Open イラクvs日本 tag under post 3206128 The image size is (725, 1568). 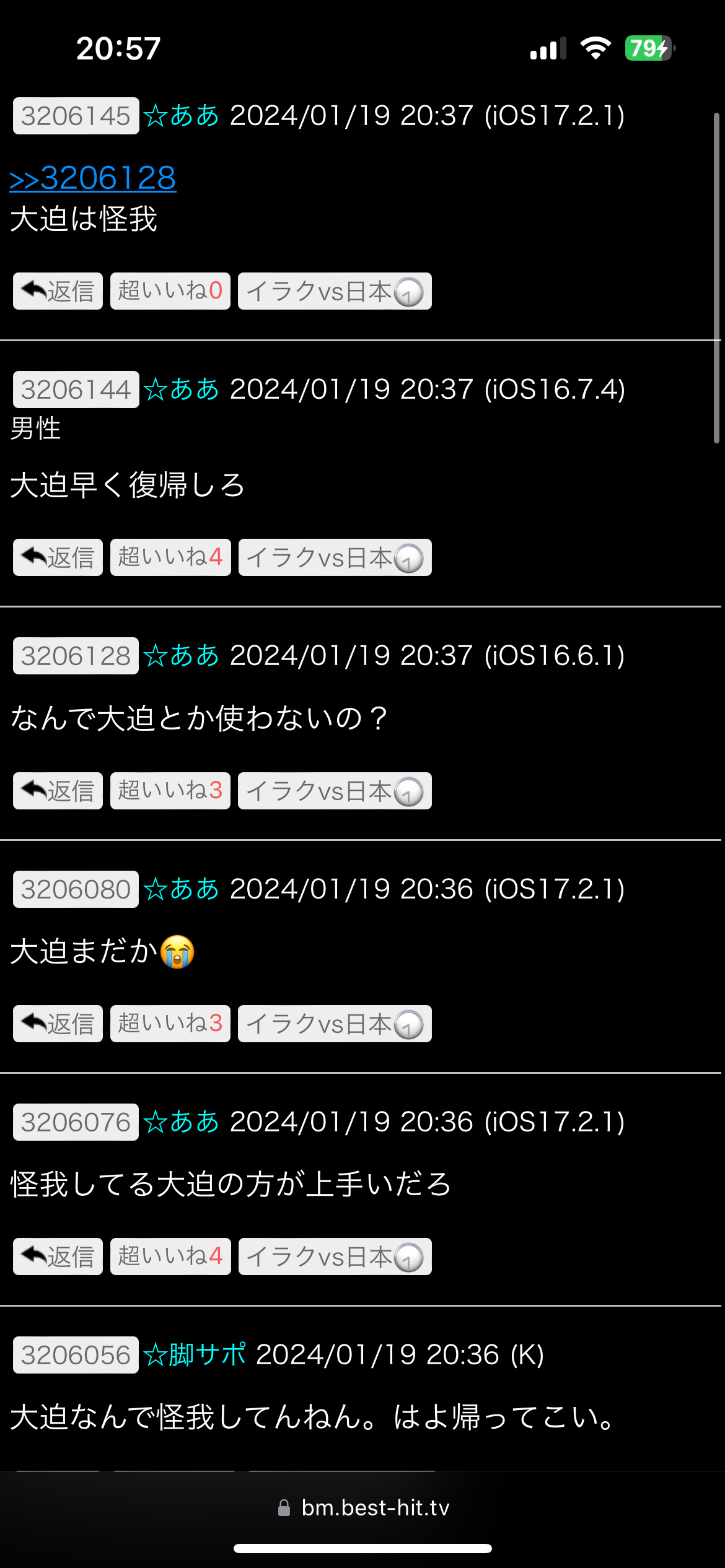(335, 791)
